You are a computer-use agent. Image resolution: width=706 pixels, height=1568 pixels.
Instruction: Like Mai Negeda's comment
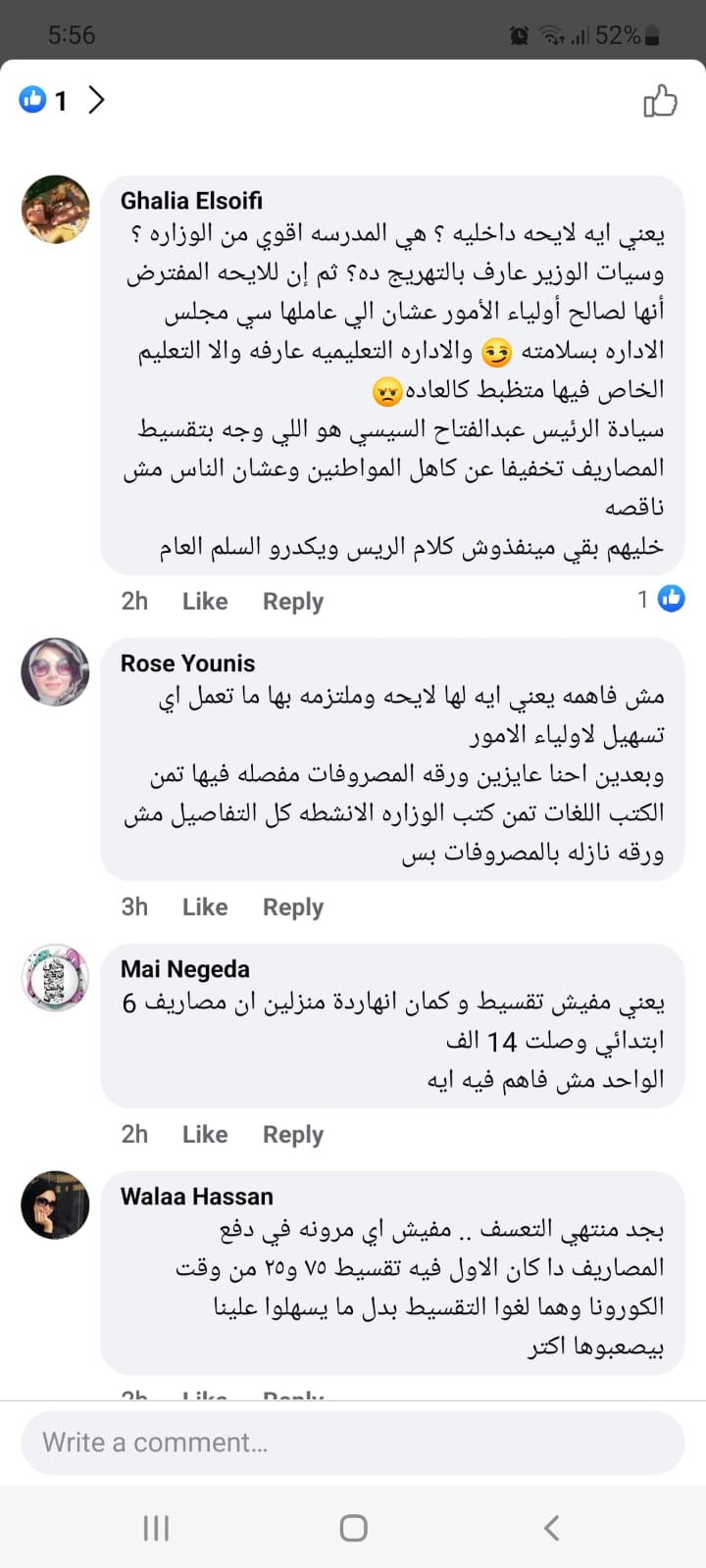click(204, 1134)
